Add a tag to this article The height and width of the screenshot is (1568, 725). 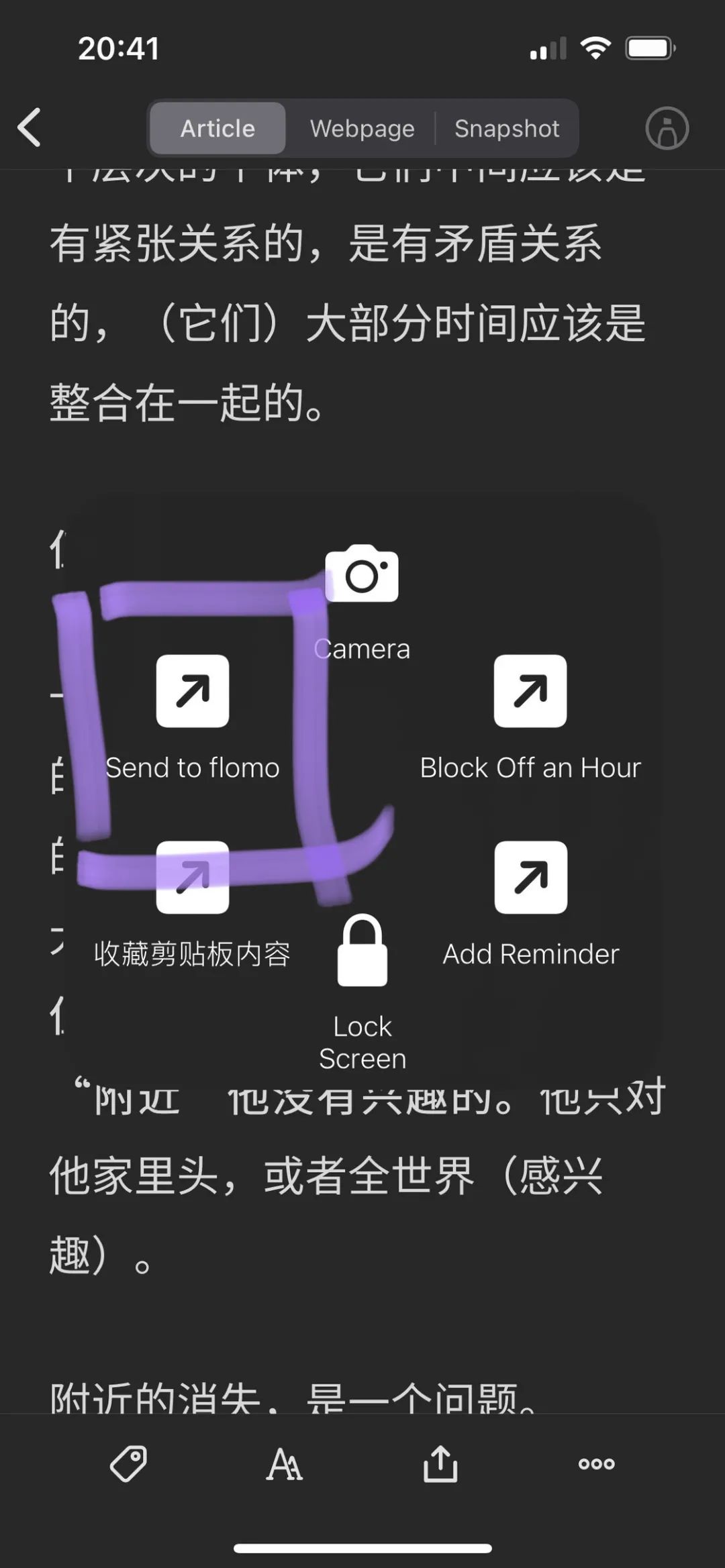tap(128, 1463)
